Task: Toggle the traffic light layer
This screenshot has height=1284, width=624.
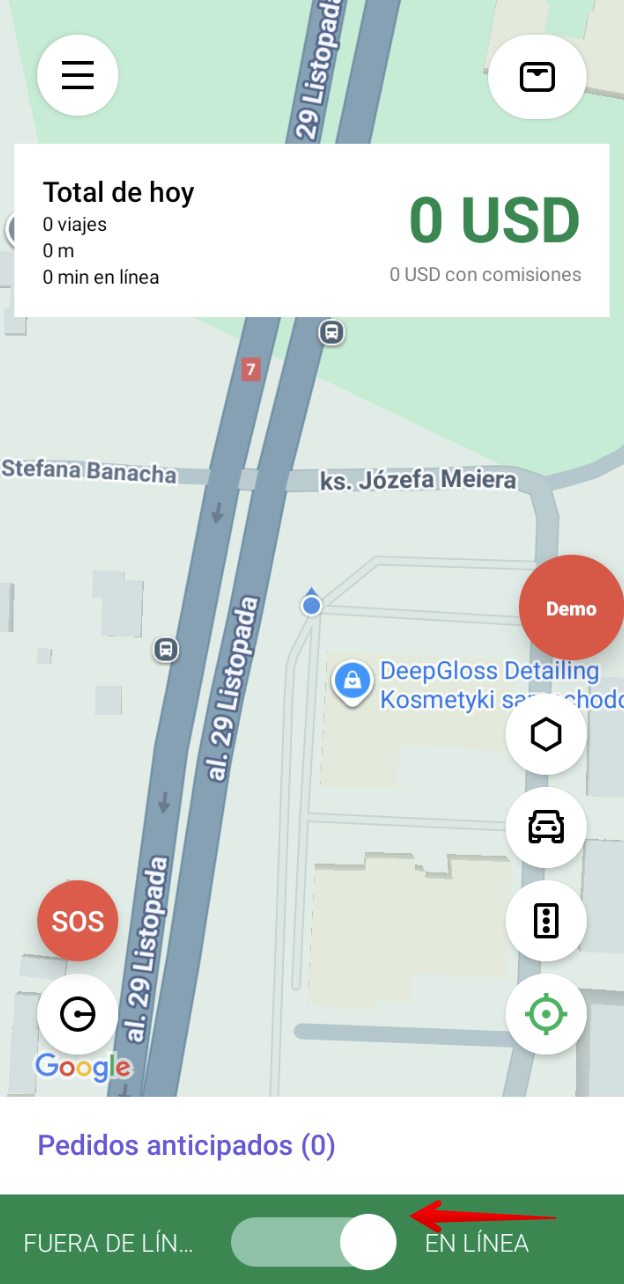Action: click(546, 921)
